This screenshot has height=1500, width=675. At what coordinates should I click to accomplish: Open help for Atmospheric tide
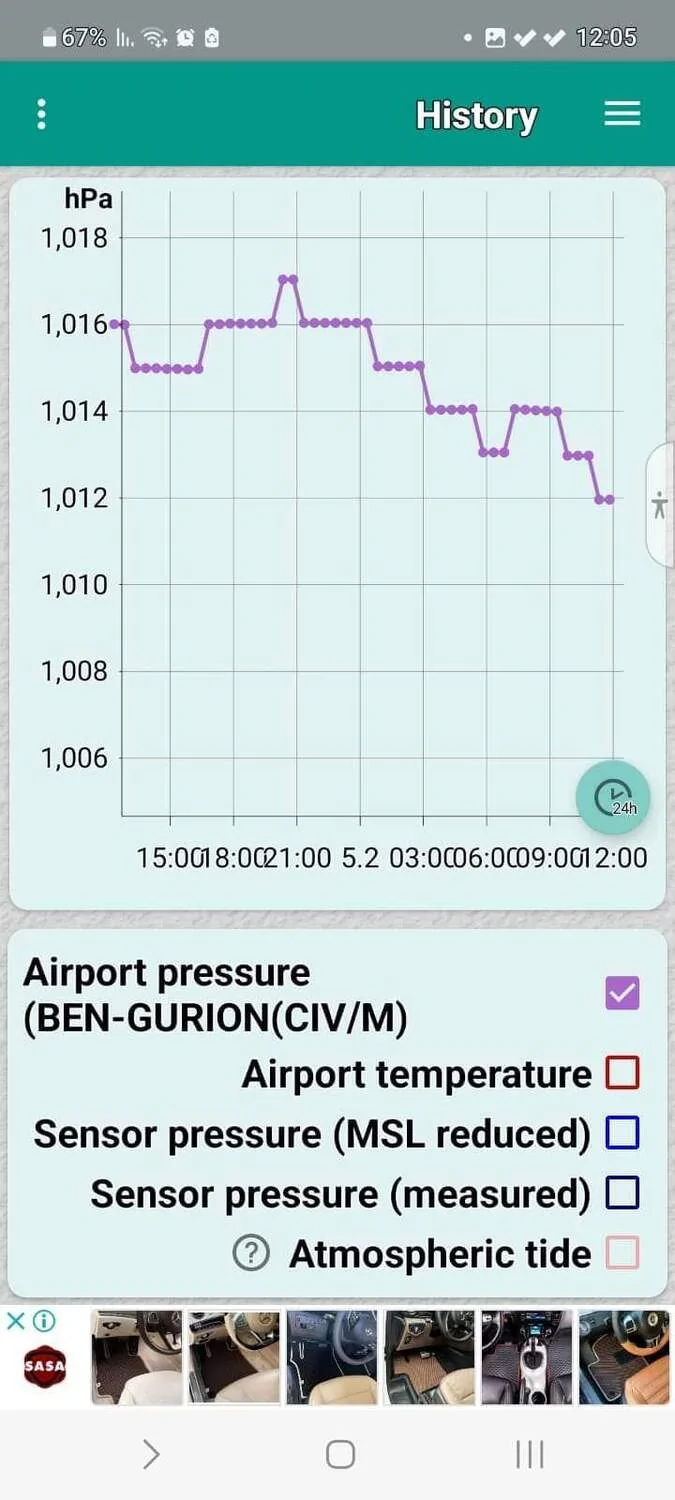point(251,1253)
